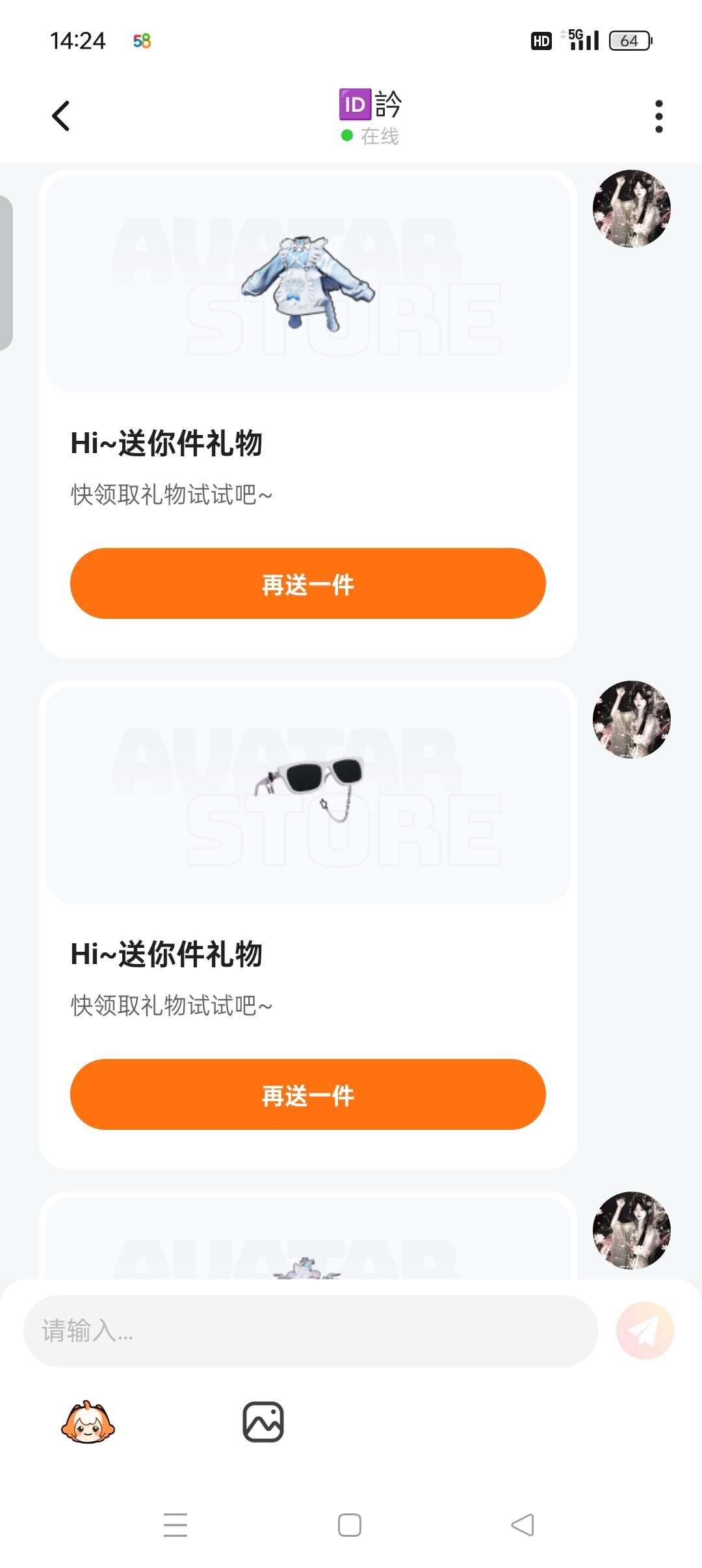The height and width of the screenshot is (1568, 702).
Task: Attach a picture from the gallery
Action: 263,1422
